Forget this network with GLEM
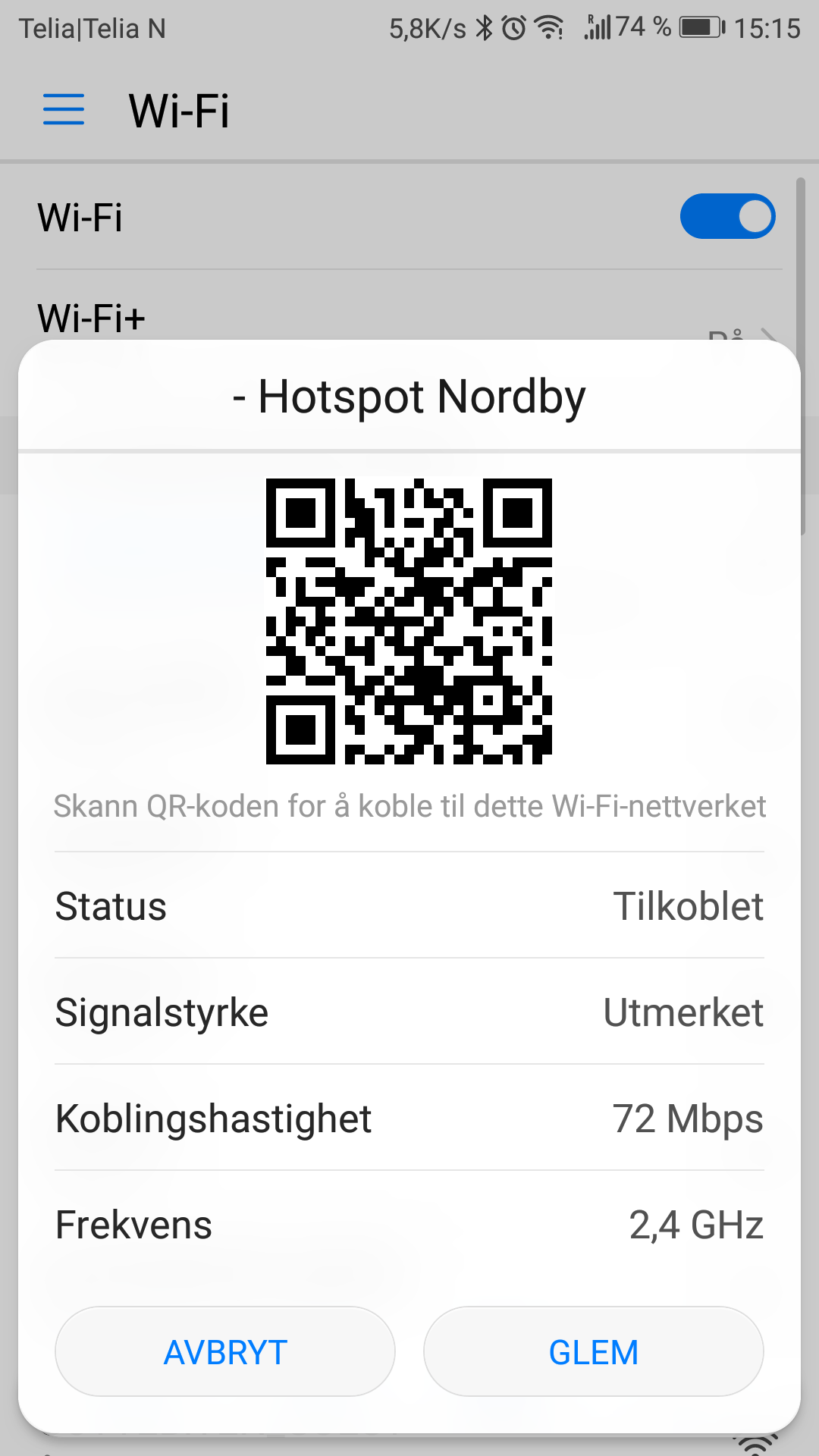The image size is (819, 1456). [593, 1351]
